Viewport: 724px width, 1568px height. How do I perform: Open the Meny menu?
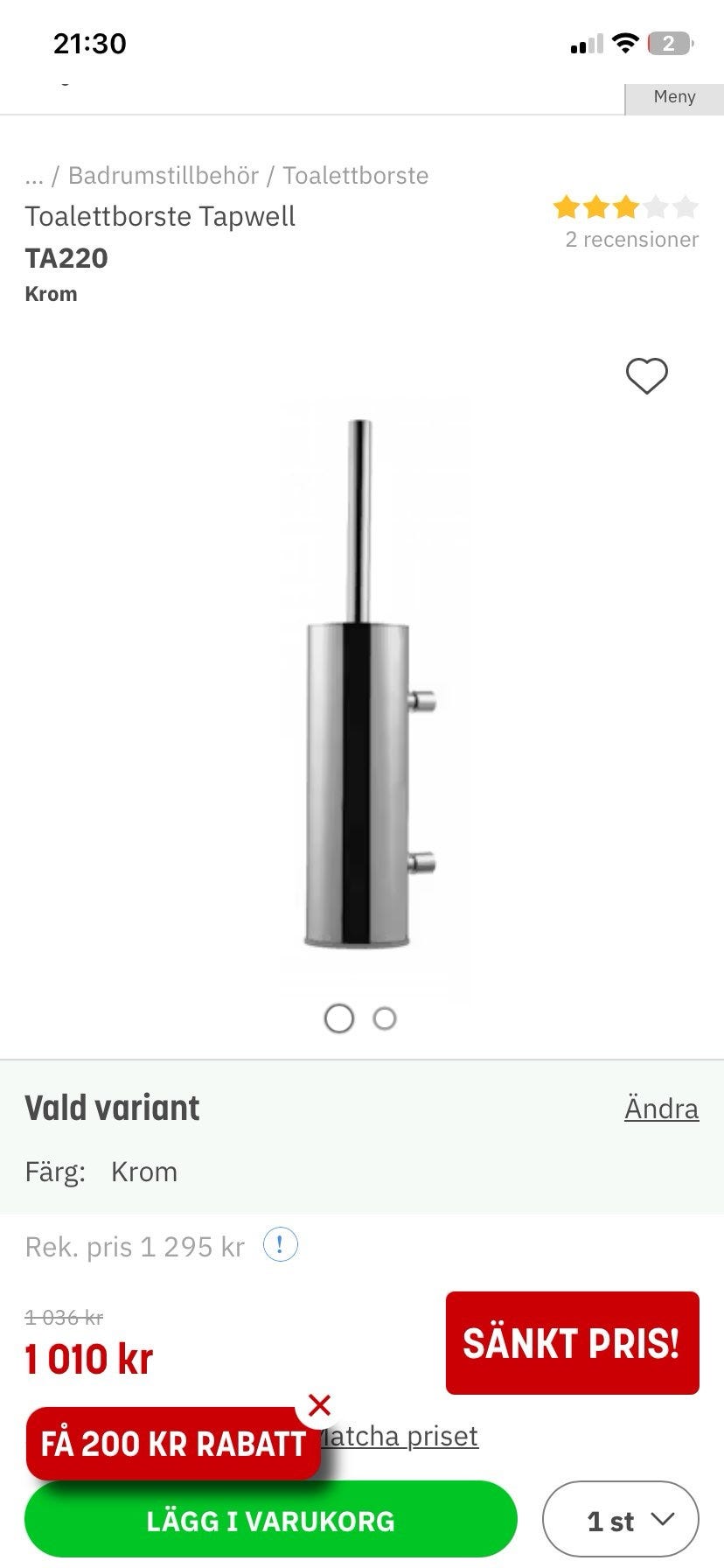click(674, 96)
